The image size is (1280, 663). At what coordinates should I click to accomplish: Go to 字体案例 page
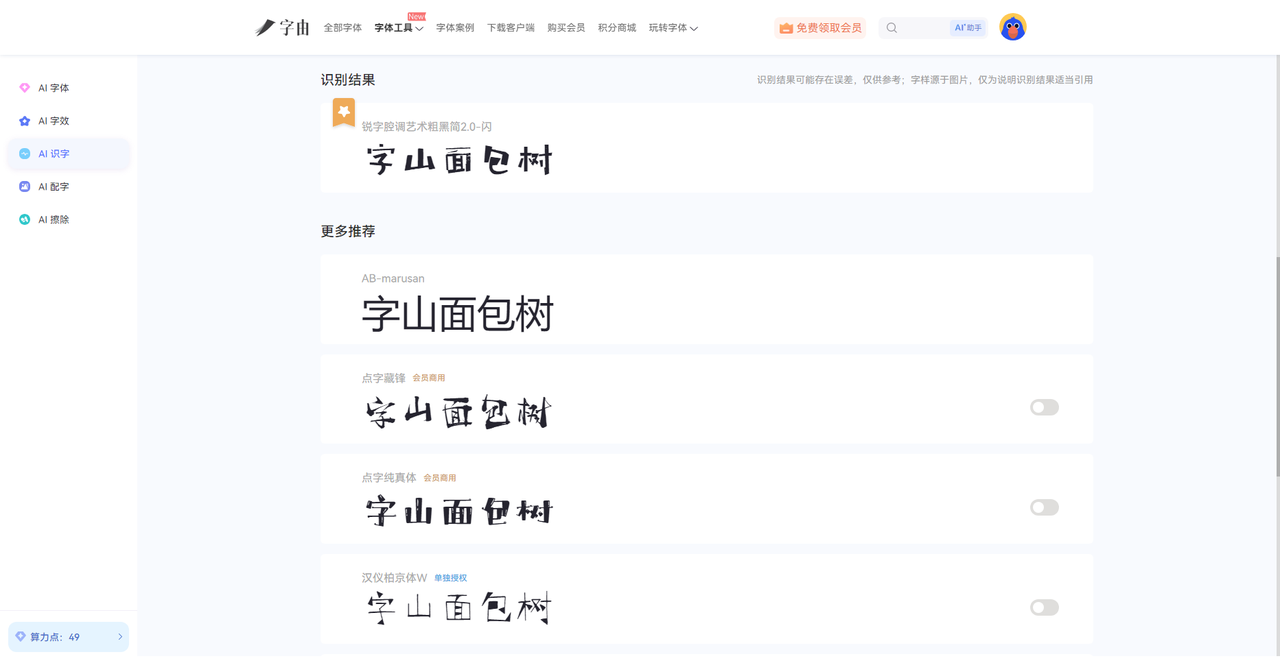pyautogui.click(x=455, y=28)
